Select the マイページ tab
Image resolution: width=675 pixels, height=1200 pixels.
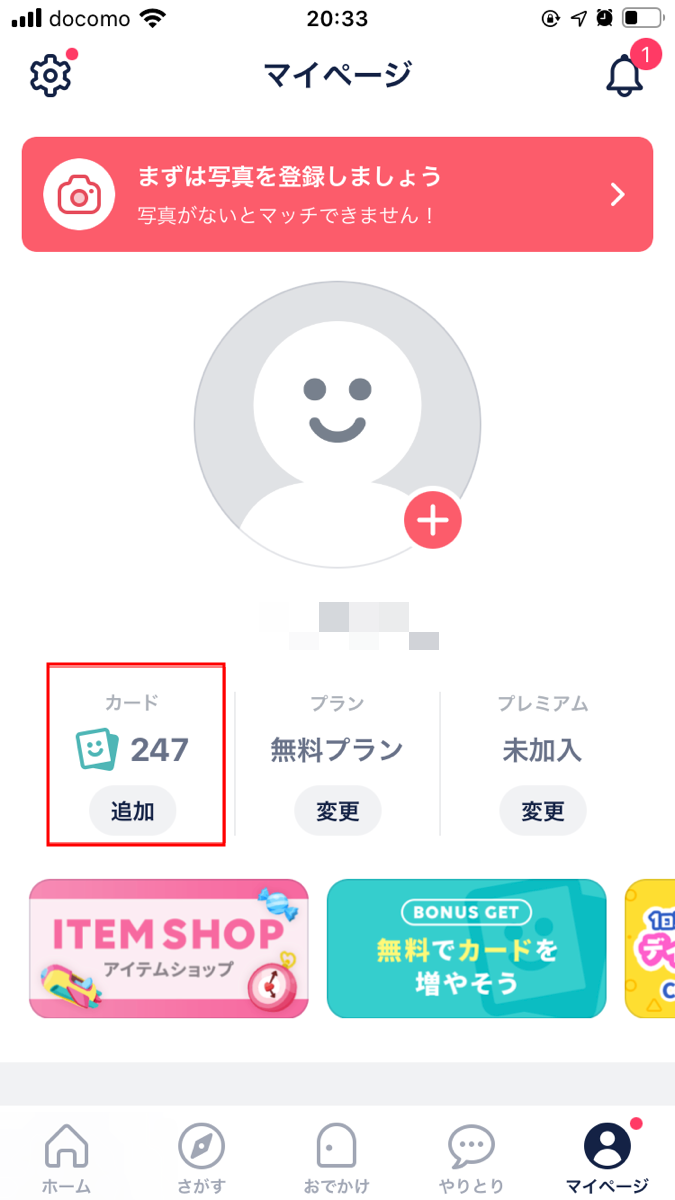point(607,1157)
